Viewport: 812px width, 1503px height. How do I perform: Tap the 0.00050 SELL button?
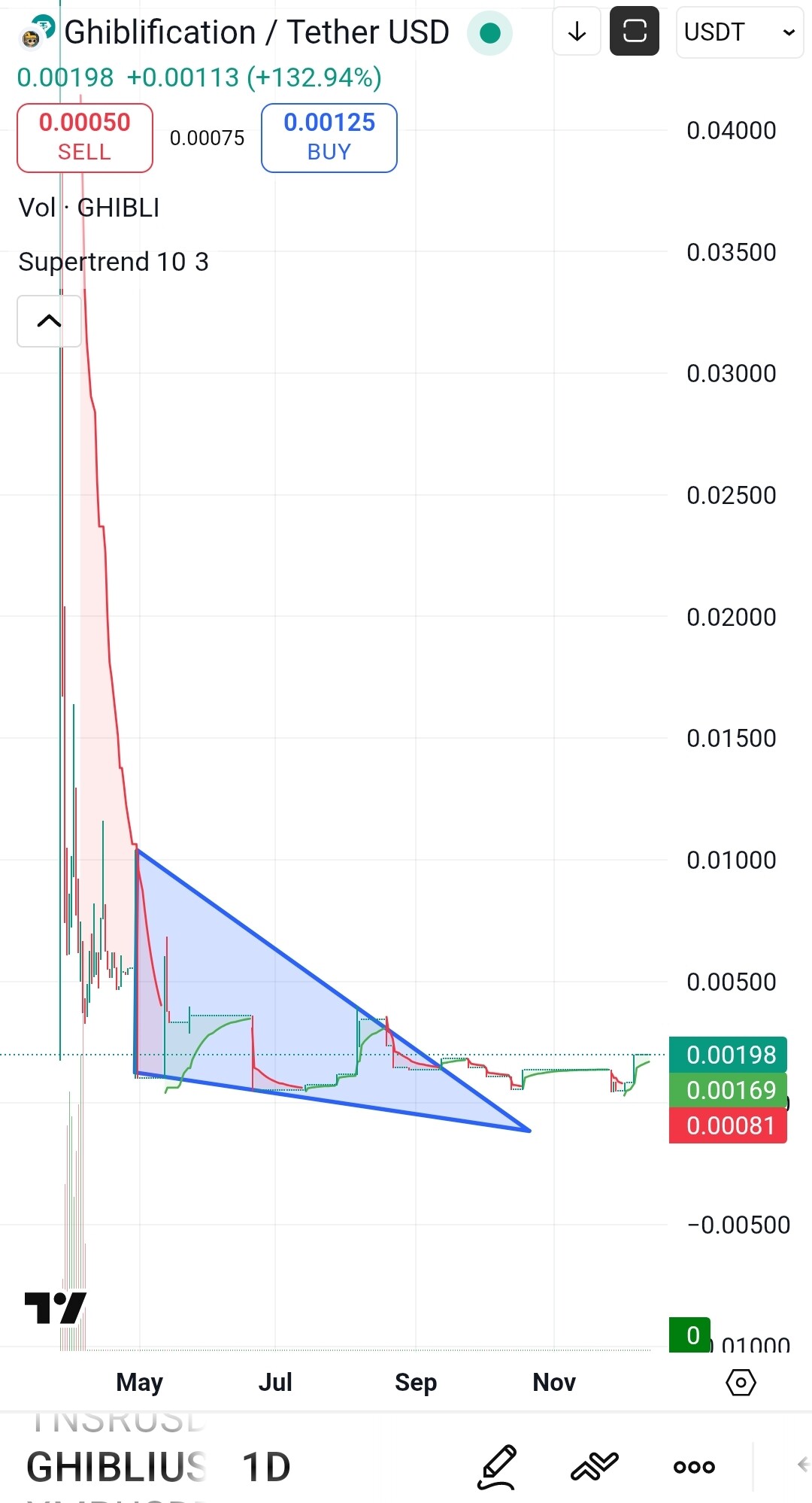point(85,138)
